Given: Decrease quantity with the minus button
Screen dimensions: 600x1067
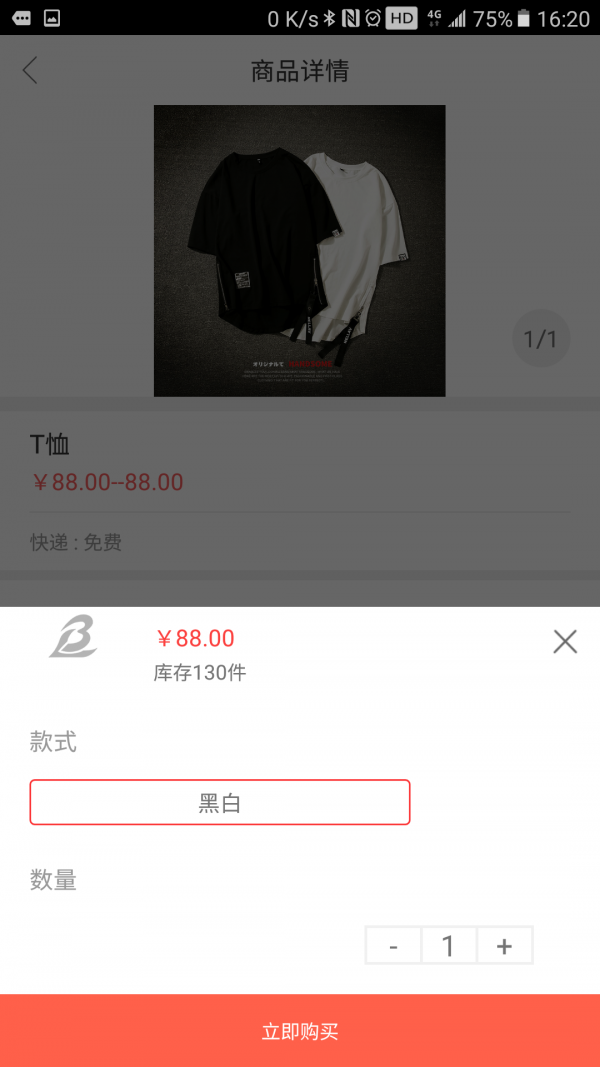Looking at the screenshot, I should (393, 946).
